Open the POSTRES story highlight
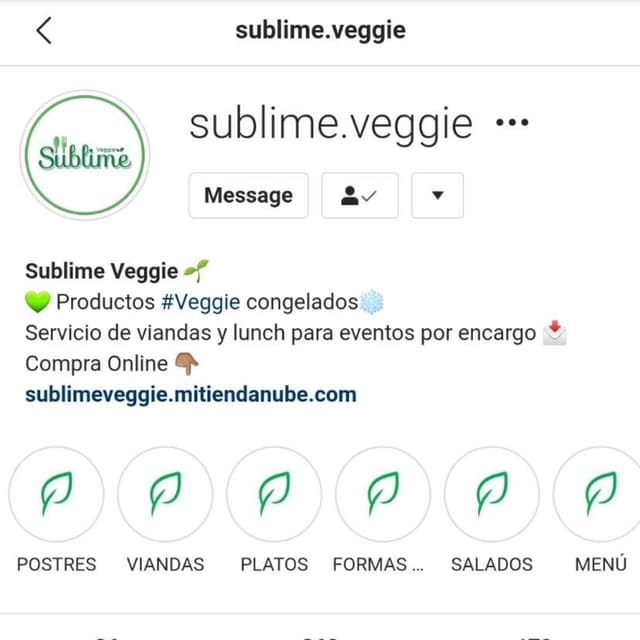The height and width of the screenshot is (640, 640). [57, 494]
